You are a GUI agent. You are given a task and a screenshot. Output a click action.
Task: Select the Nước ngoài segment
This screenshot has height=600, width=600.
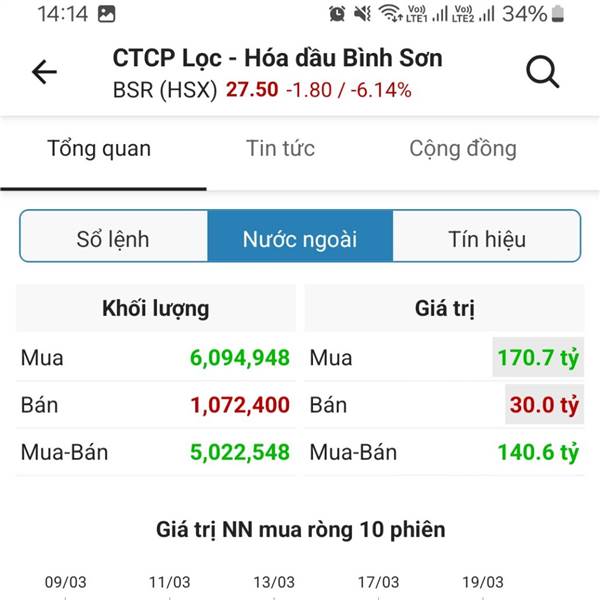(300, 239)
